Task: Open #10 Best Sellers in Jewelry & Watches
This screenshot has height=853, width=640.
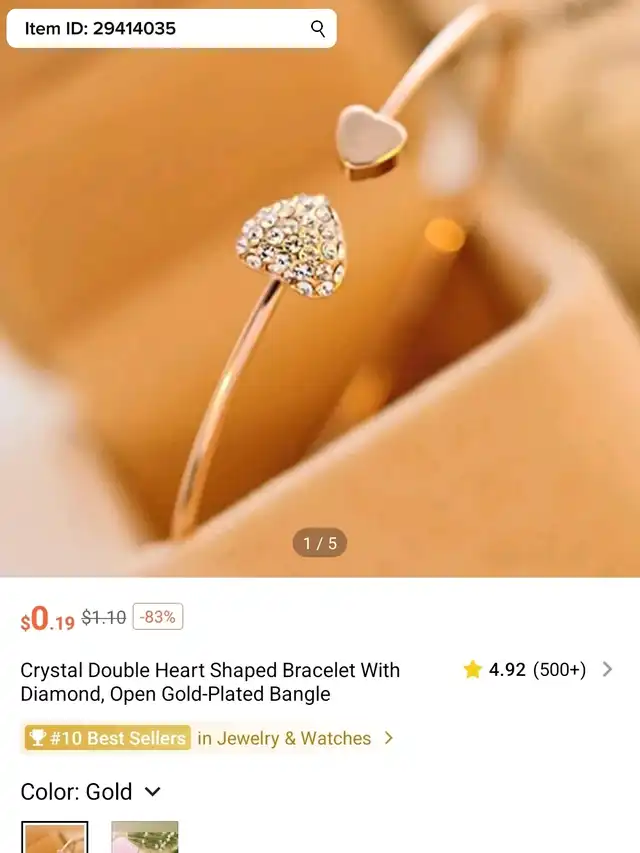Action: (x=209, y=738)
